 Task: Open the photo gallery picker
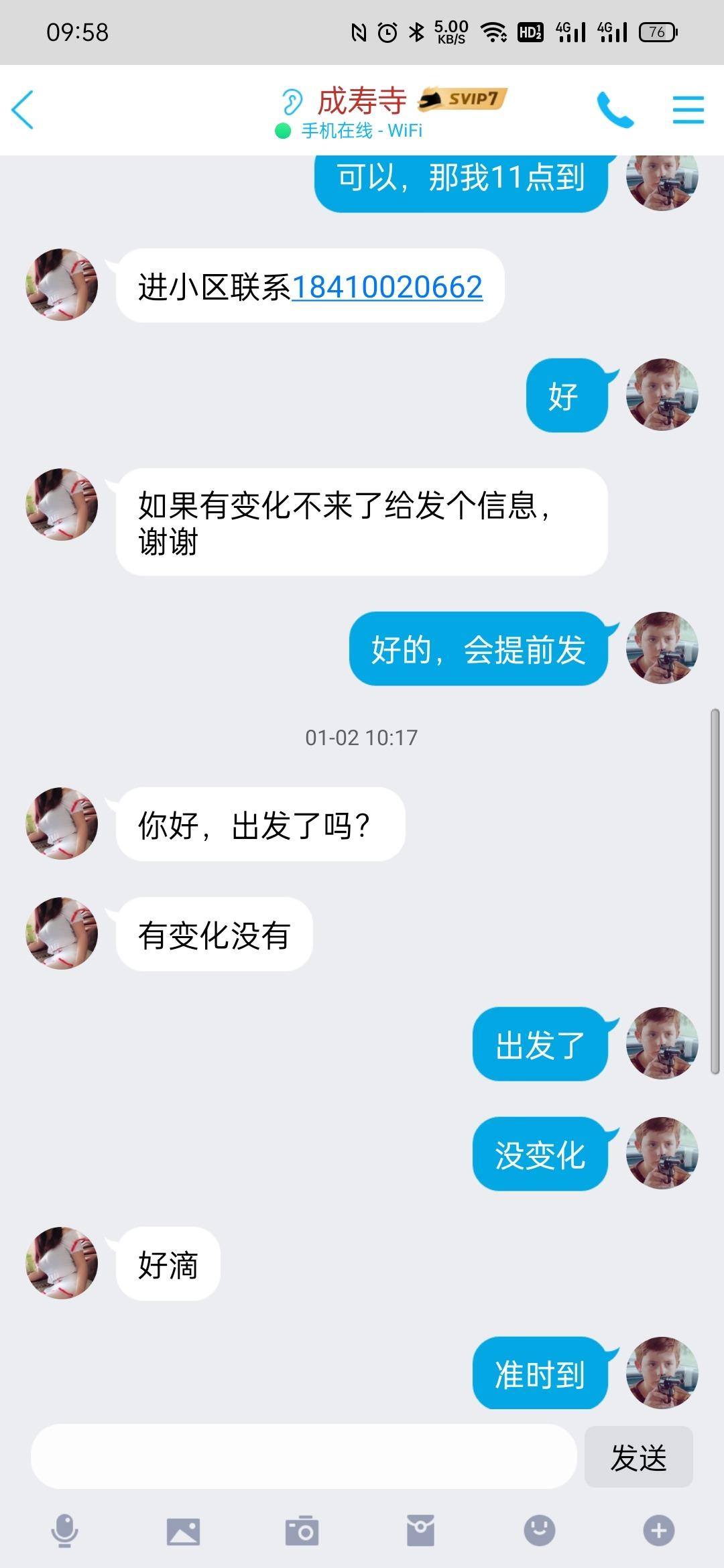point(183,1531)
